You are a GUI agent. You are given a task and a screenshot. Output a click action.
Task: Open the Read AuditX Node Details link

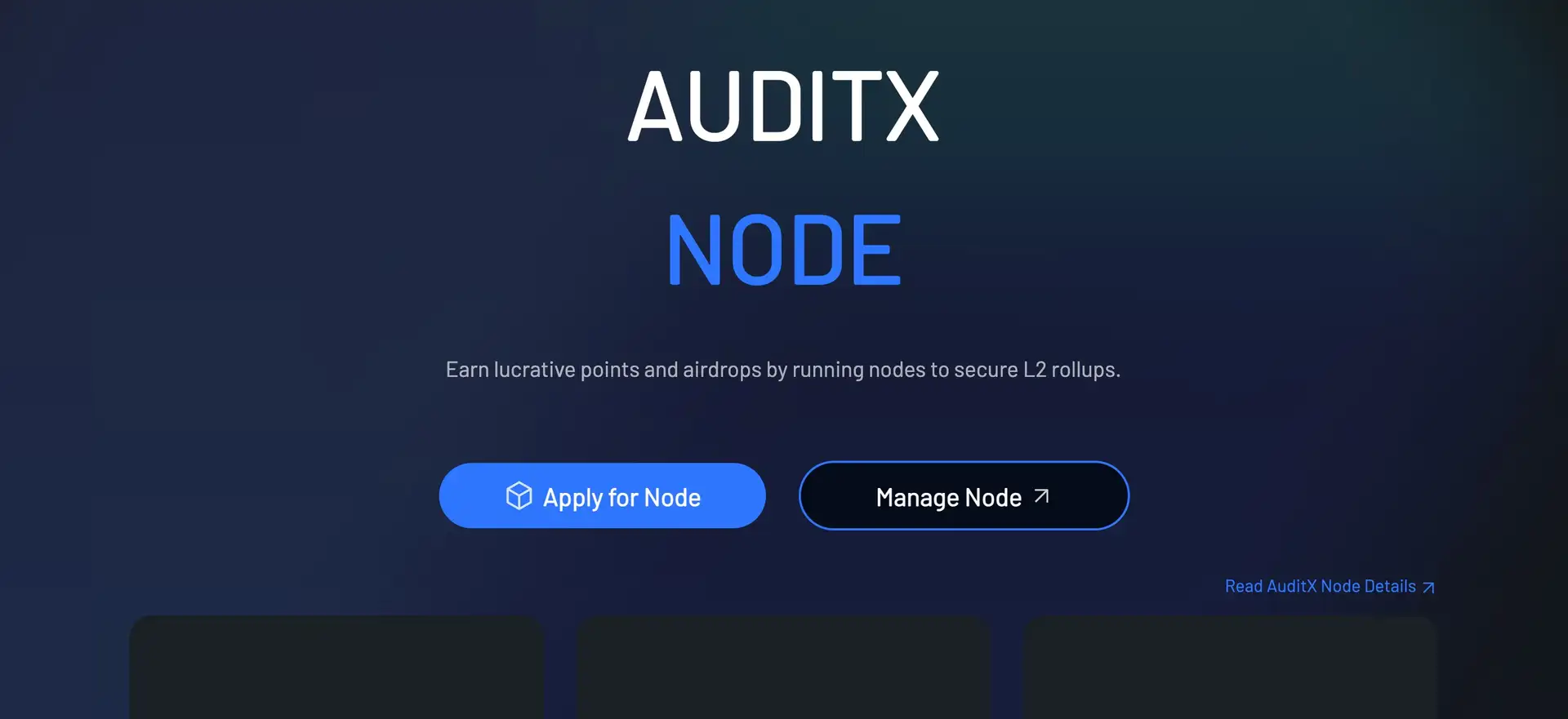click(1329, 587)
